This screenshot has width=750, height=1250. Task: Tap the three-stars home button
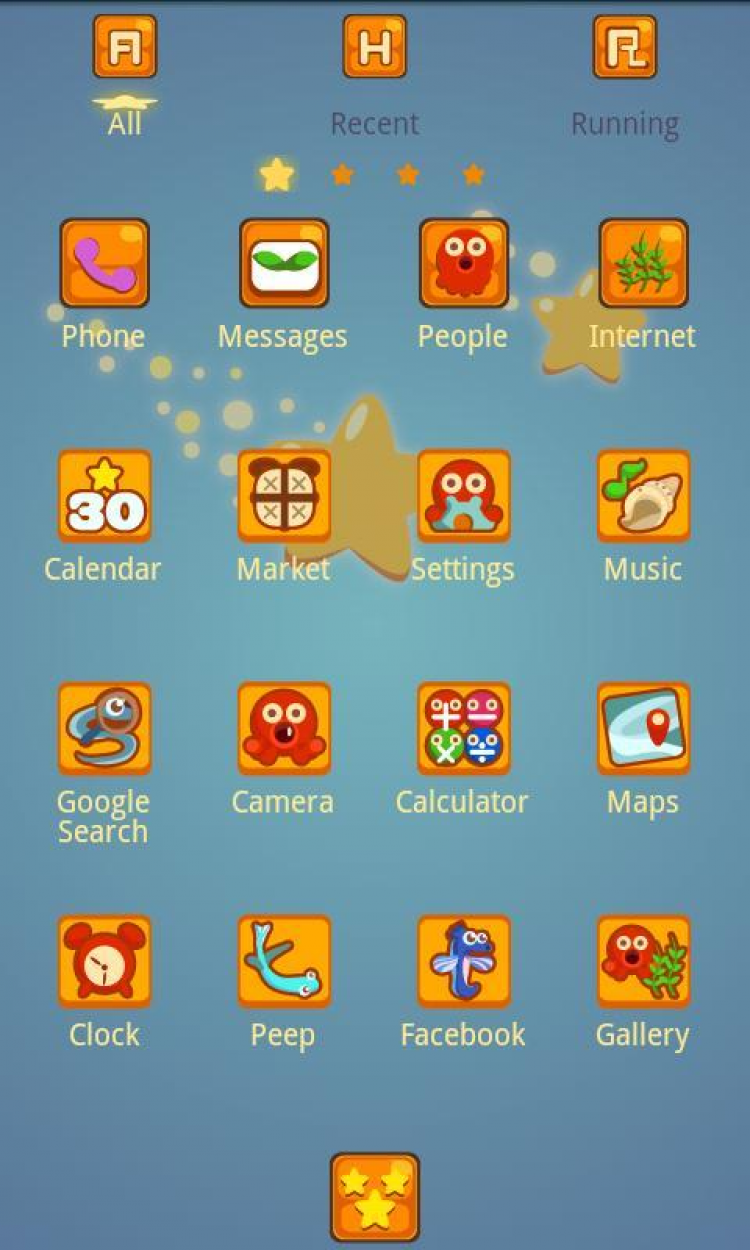(x=375, y=1197)
